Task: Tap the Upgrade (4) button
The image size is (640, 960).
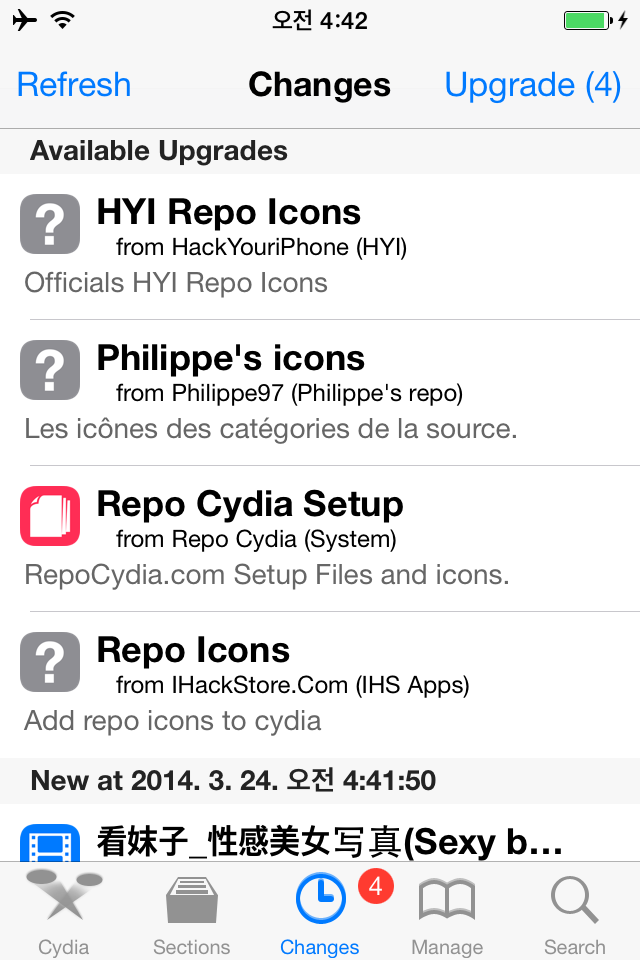Action: pos(533,85)
